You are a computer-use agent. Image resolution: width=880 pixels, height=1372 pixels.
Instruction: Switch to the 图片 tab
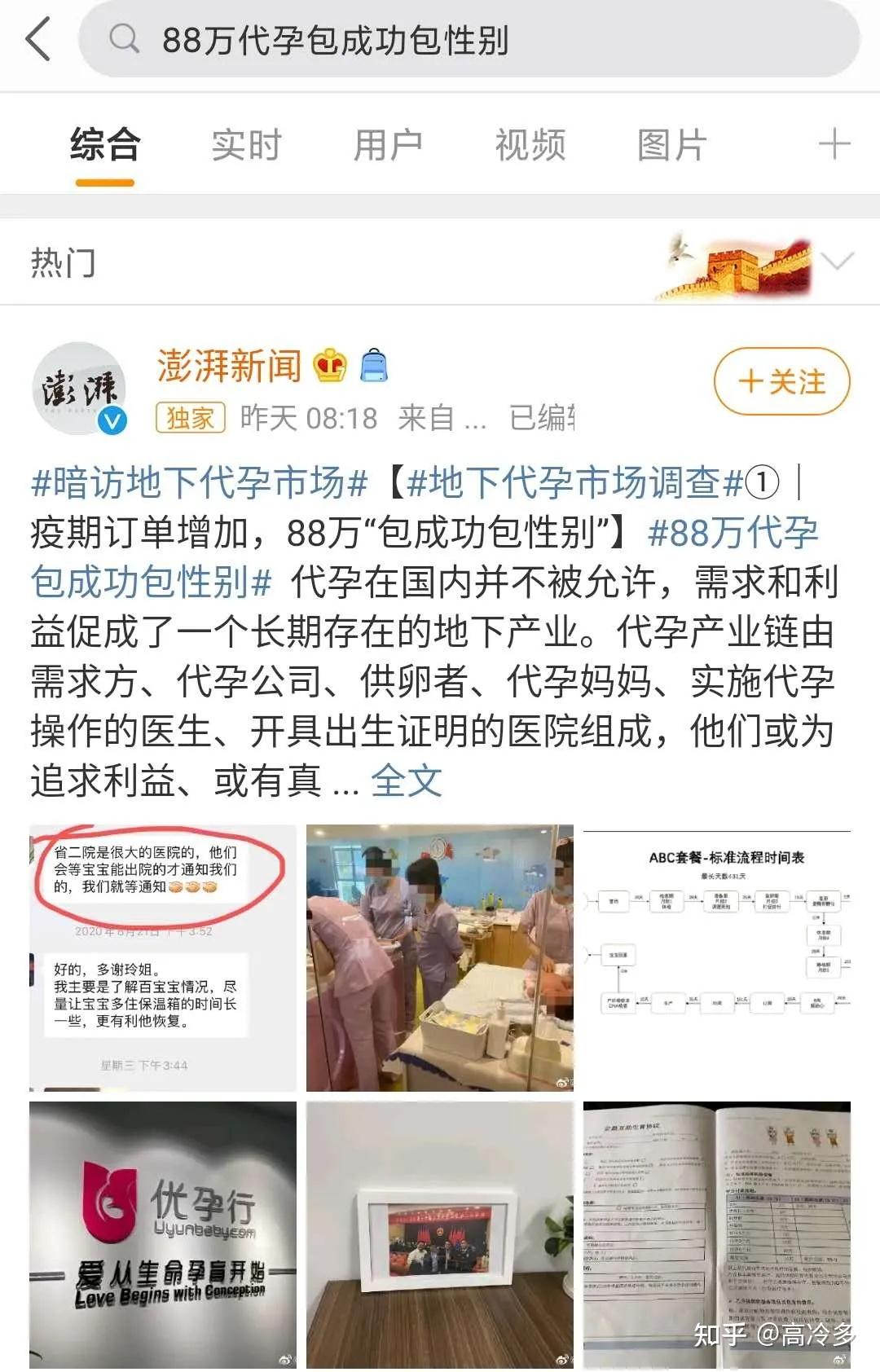point(671,146)
